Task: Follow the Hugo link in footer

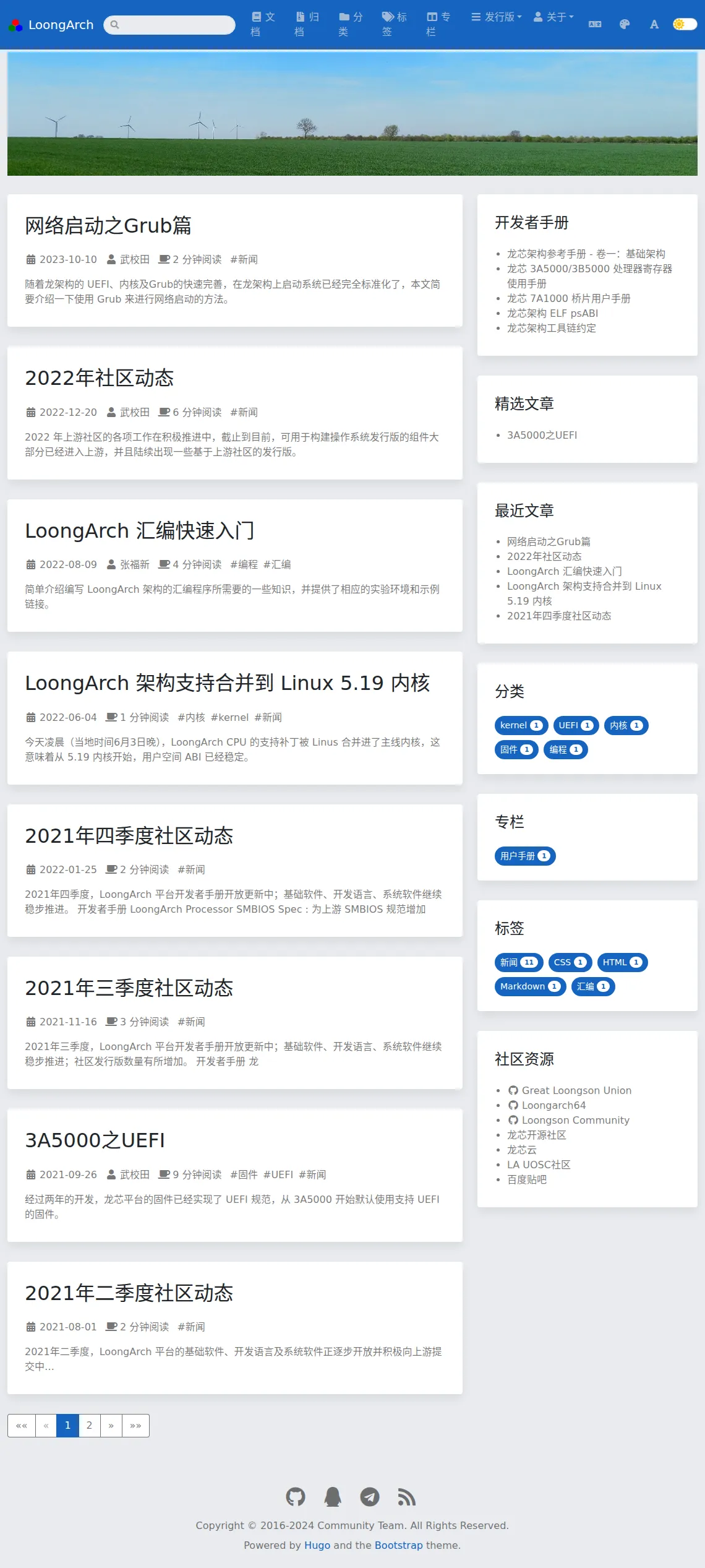Action: coord(317,1545)
